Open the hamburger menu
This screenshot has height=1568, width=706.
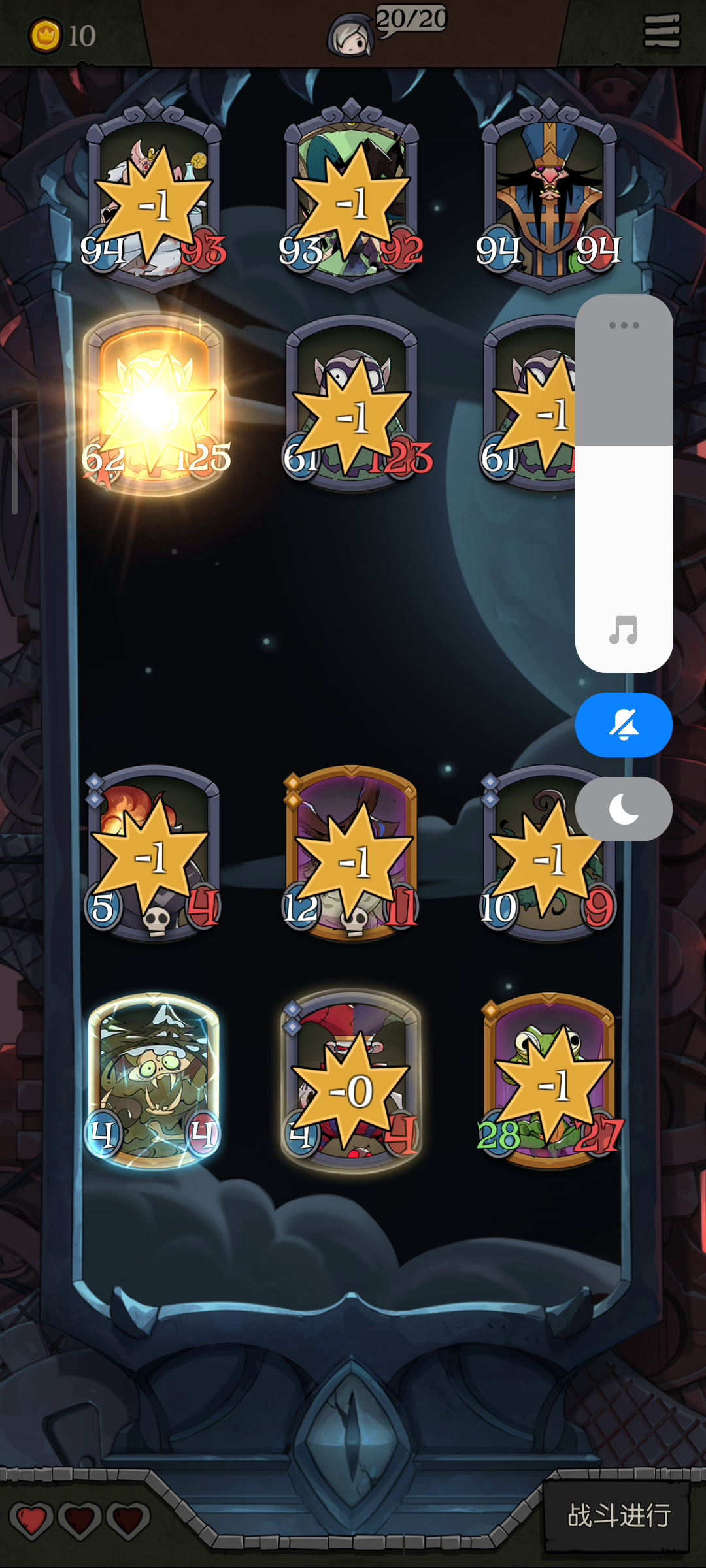tap(662, 31)
